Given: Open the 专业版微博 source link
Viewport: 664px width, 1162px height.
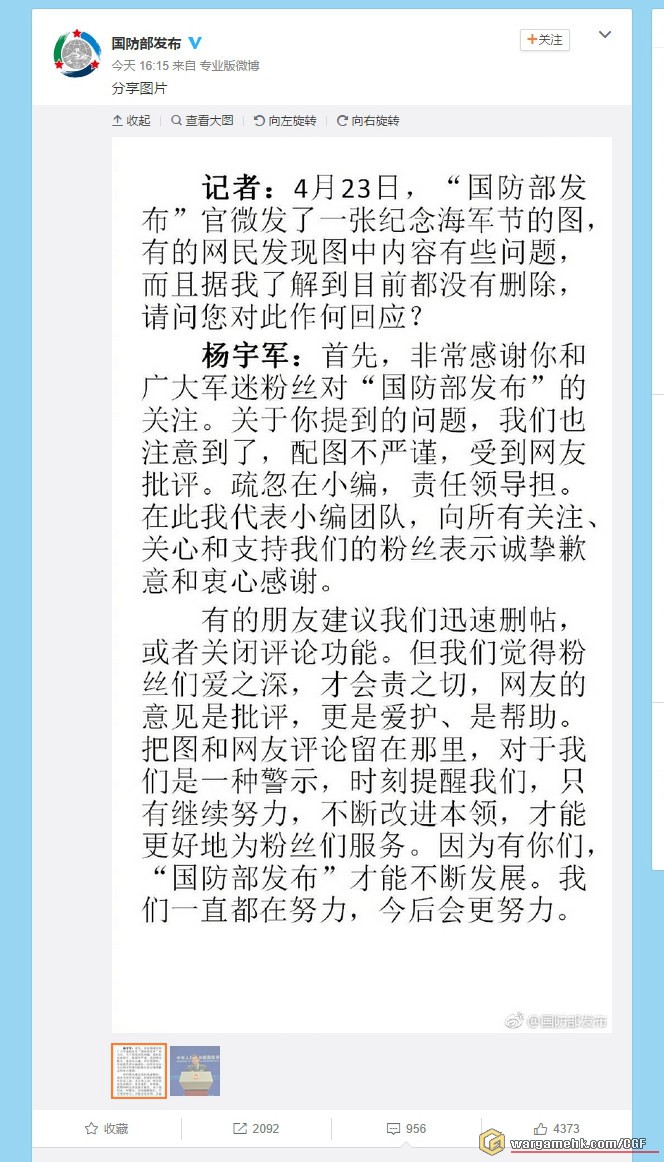Looking at the screenshot, I should click(x=229, y=66).
